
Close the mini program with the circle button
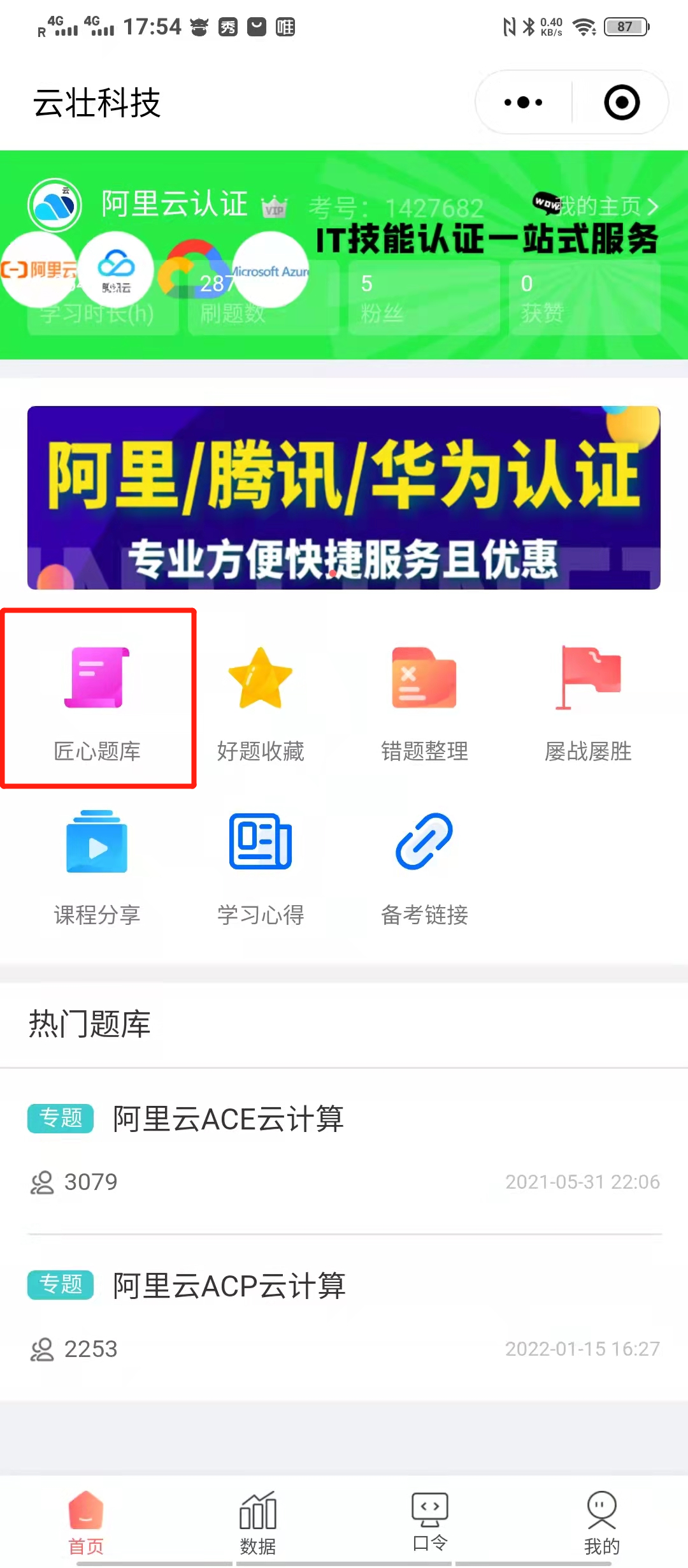[x=621, y=103]
